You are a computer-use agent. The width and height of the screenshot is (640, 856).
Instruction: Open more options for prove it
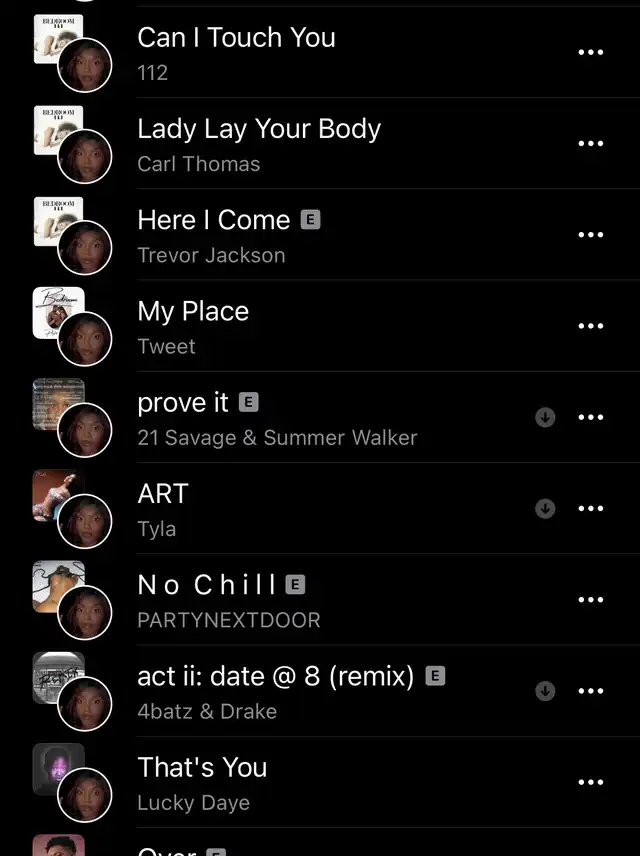[591, 418]
